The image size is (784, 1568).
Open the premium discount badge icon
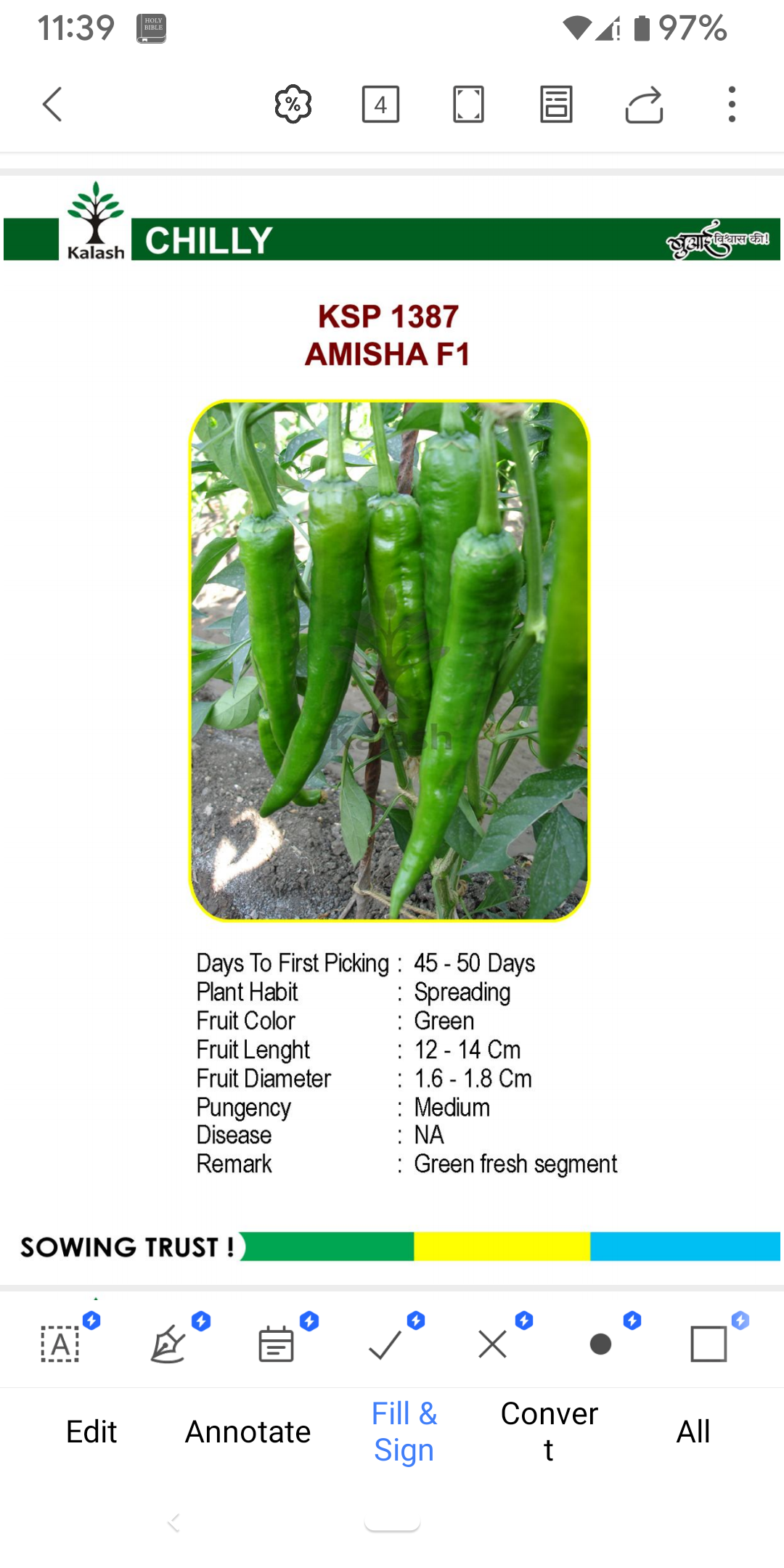[x=293, y=105]
